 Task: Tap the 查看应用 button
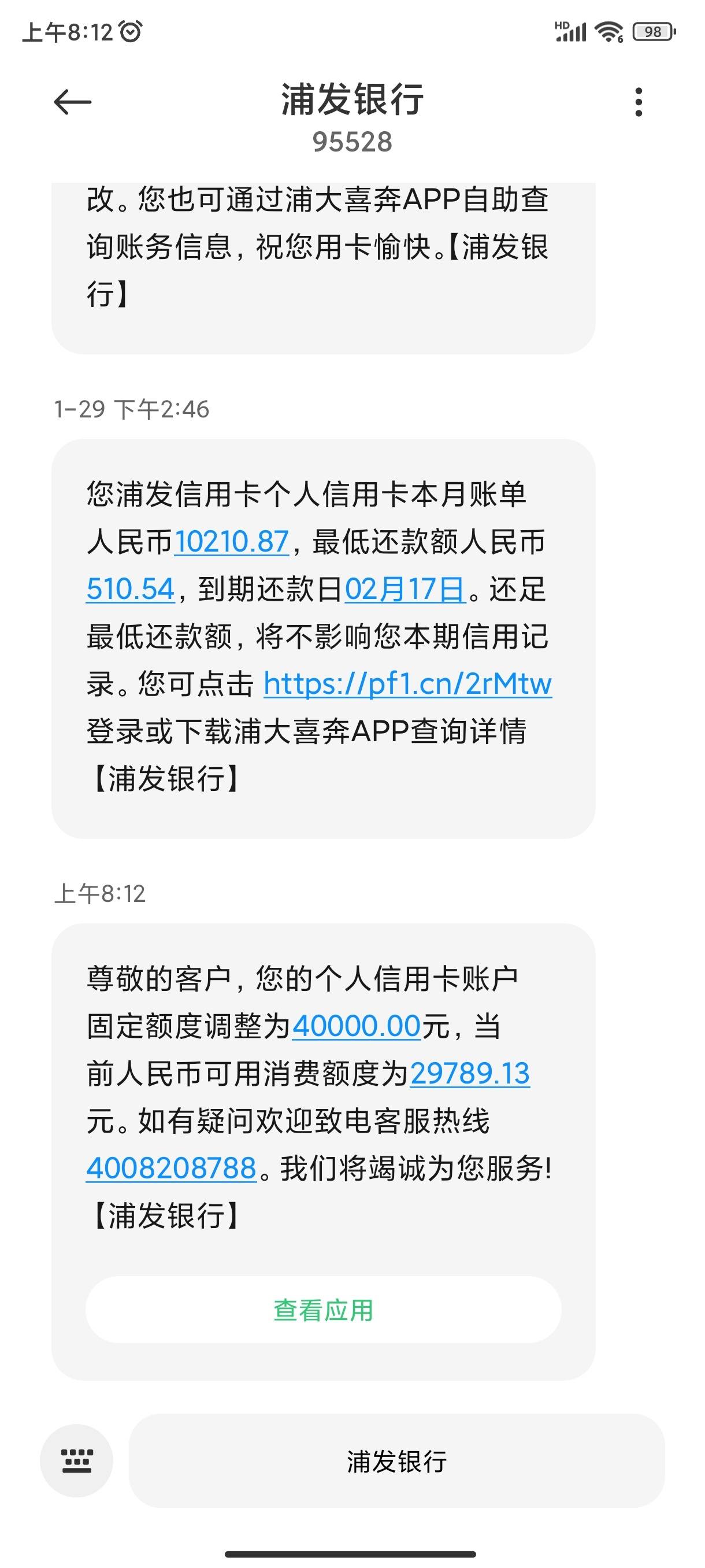click(x=323, y=1310)
